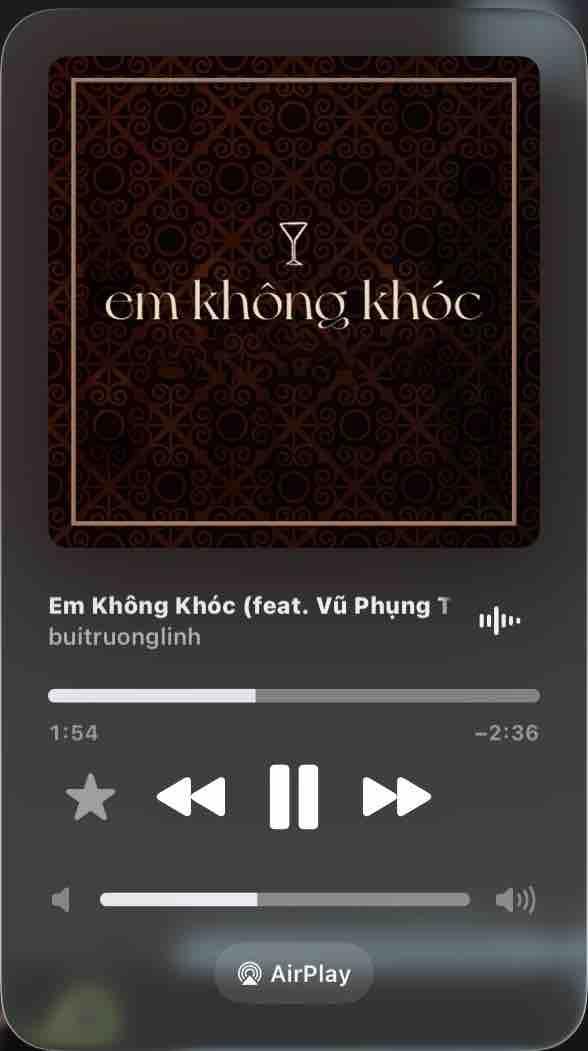588x1051 pixels.
Task: Open the AirPlay output options
Action: (294, 973)
